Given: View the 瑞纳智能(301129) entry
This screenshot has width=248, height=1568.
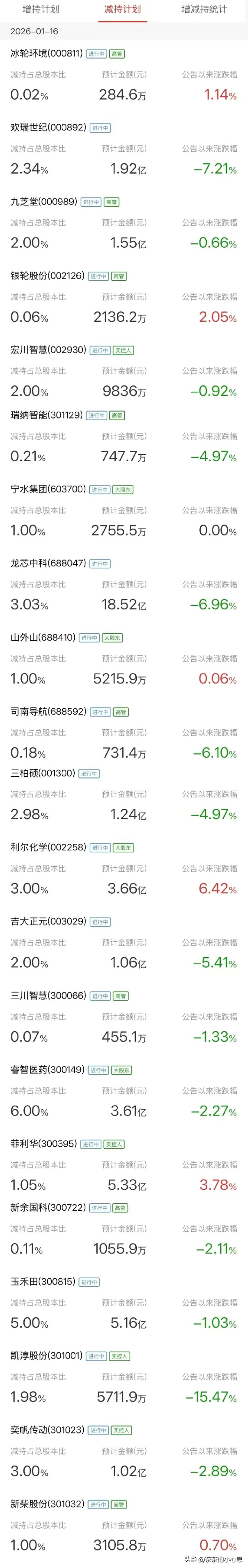Looking at the screenshot, I should tap(46, 415).
